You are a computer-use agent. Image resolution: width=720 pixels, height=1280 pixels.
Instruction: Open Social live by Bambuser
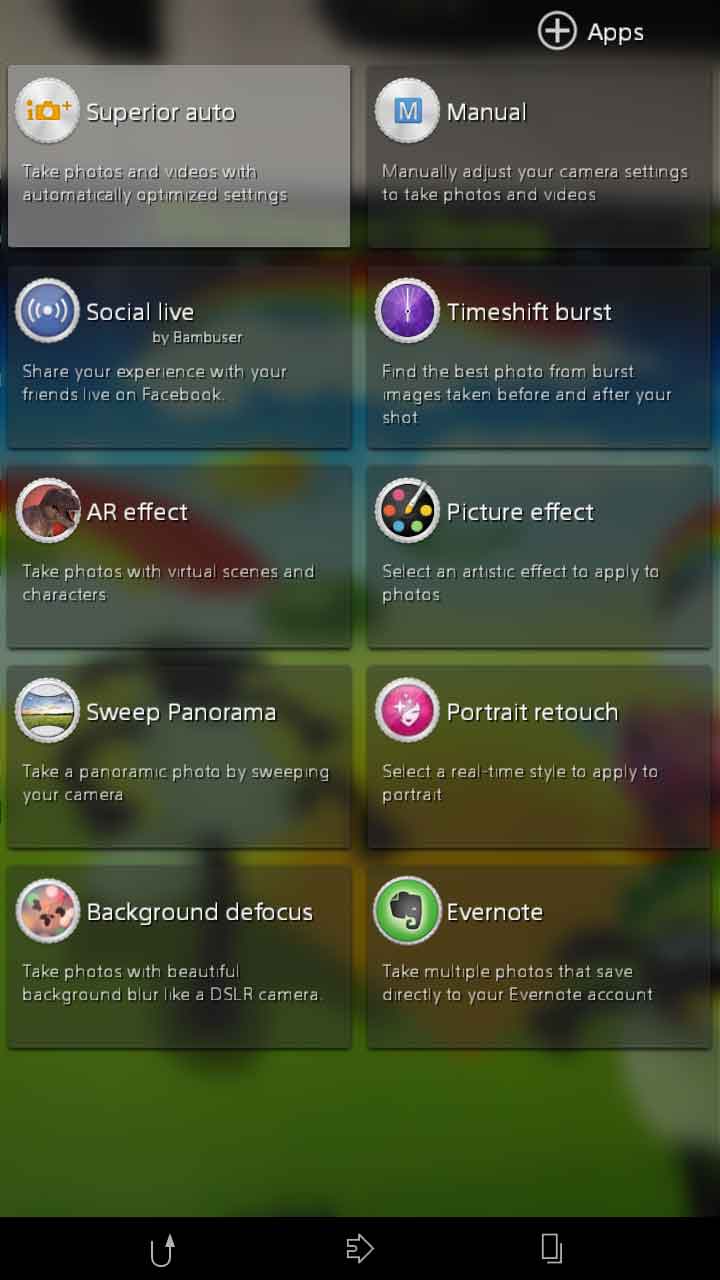click(179, 356)
